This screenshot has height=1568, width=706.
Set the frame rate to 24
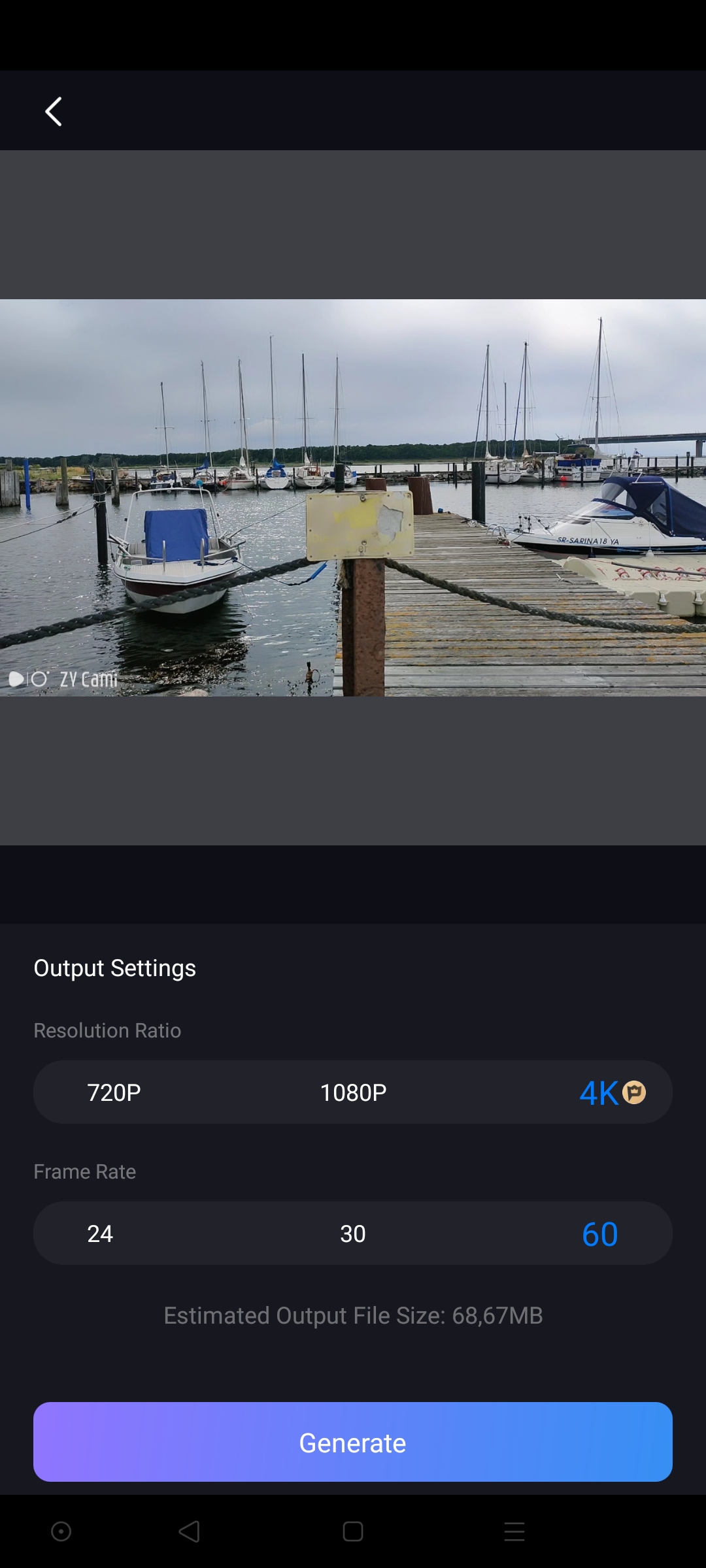100,1233
